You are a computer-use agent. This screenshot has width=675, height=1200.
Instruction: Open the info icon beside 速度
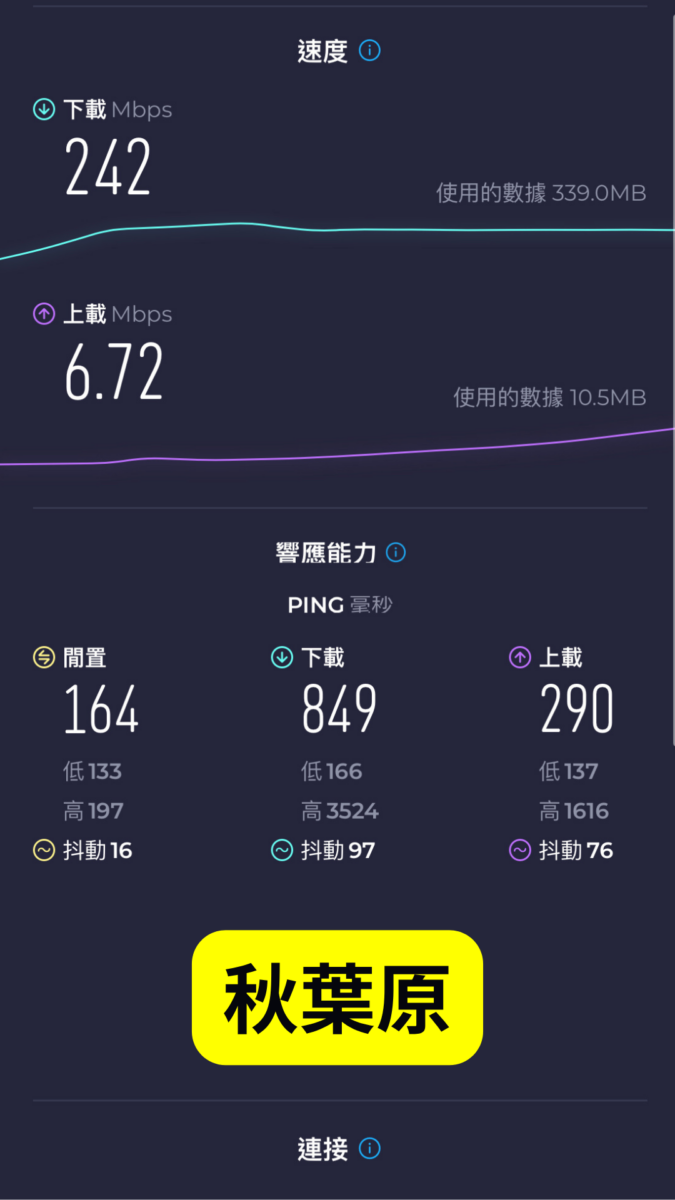pos(370,50)
